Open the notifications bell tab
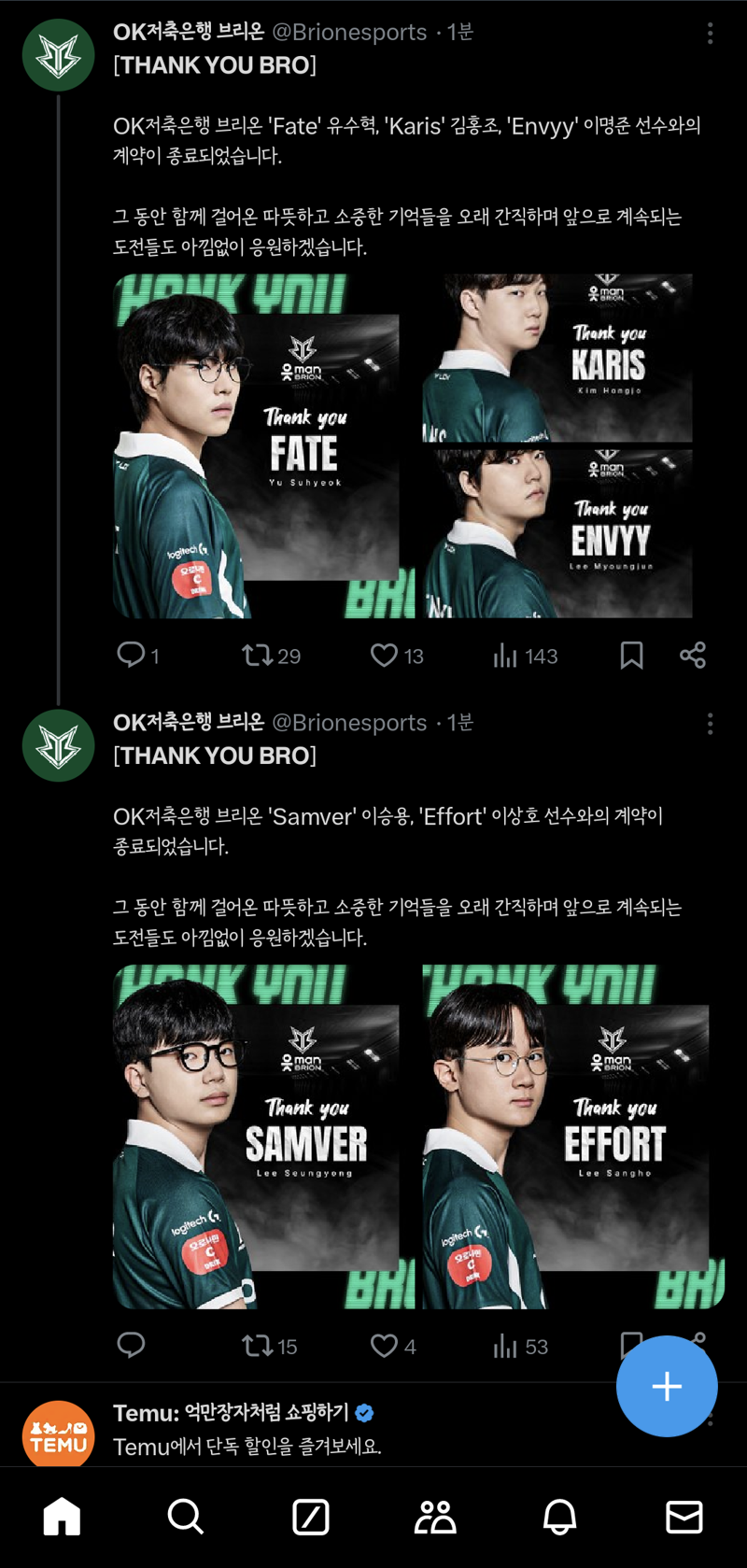The width and height of the screenshot is (747, 1568). 559,1517
